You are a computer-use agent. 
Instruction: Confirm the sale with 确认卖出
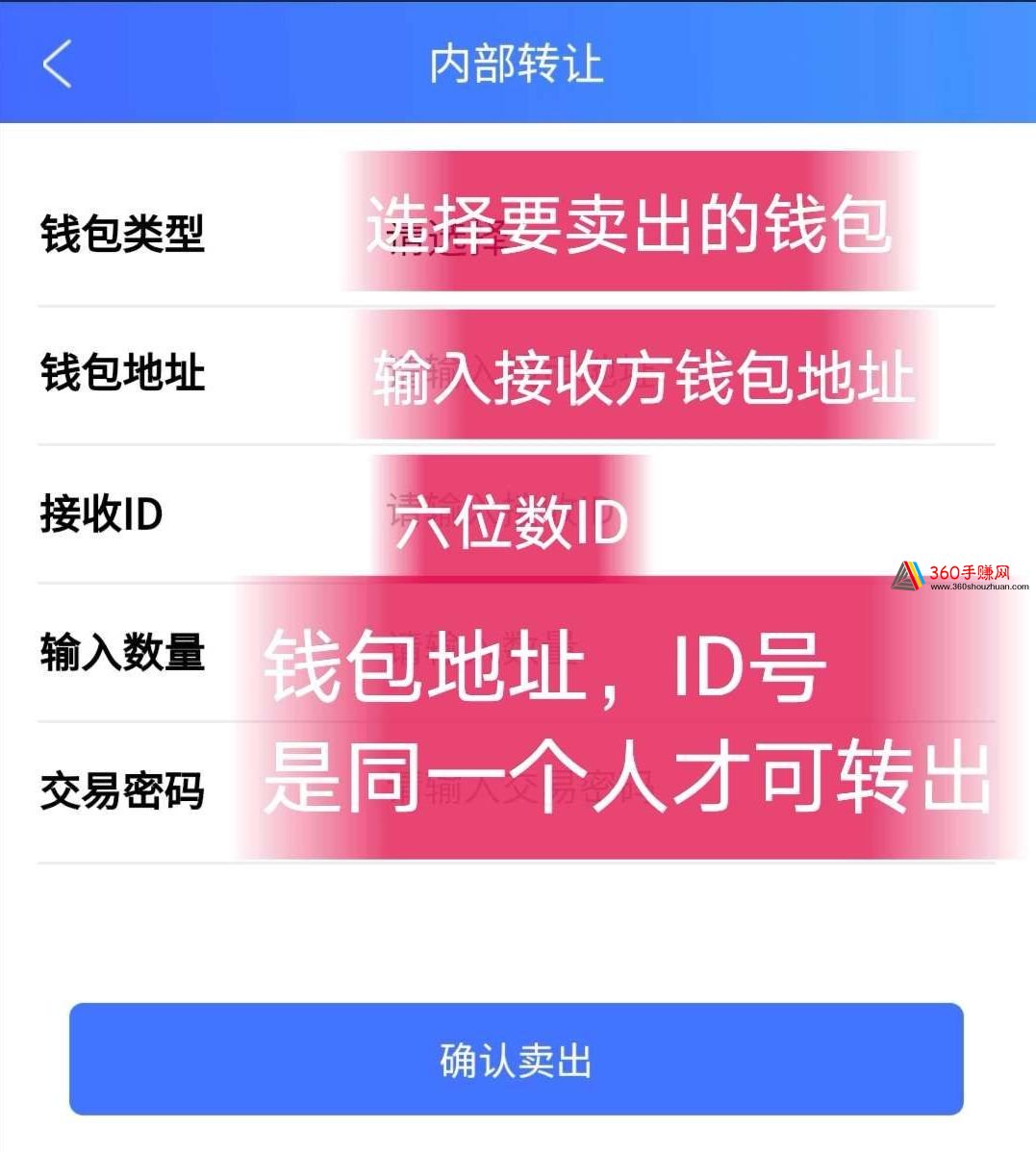(517, 1059)
